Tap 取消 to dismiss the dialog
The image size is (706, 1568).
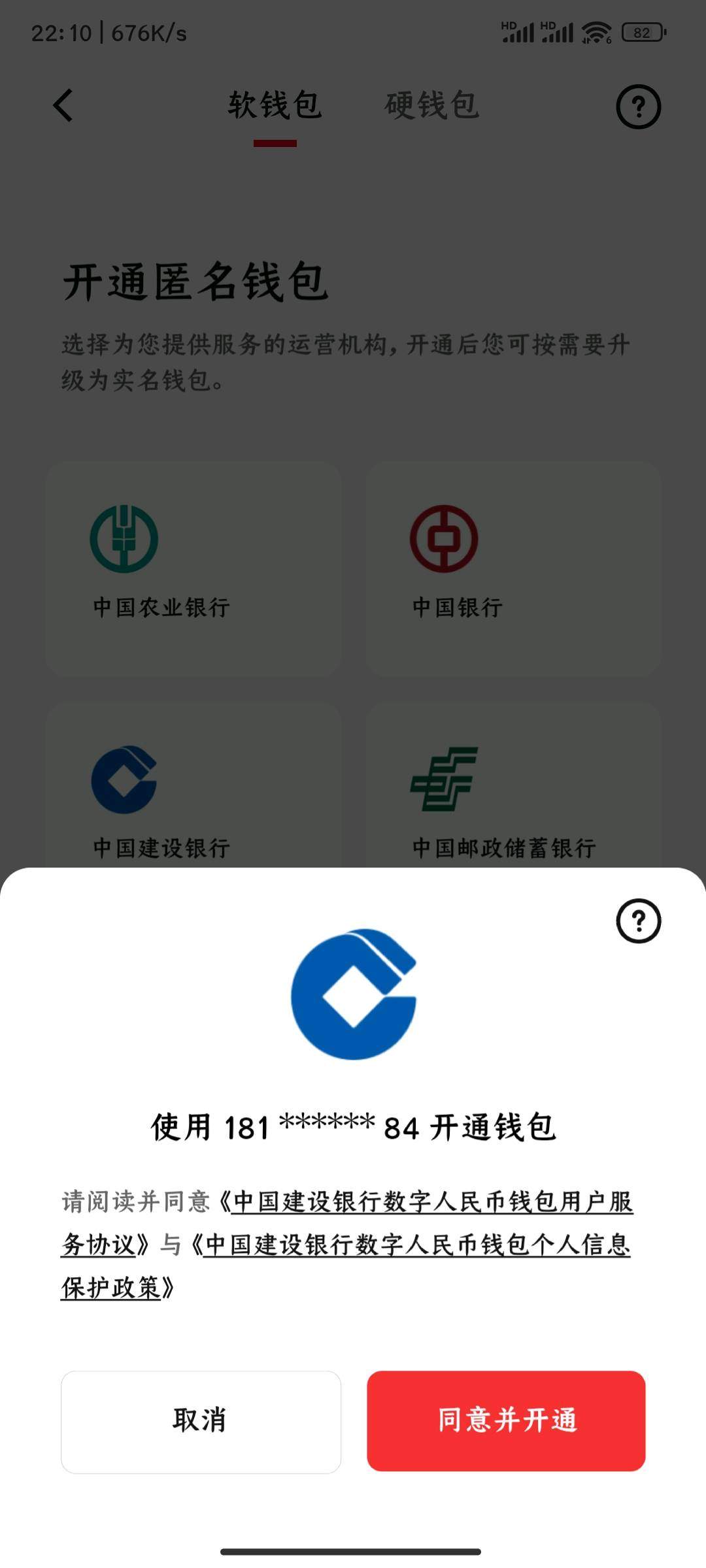201,1422
